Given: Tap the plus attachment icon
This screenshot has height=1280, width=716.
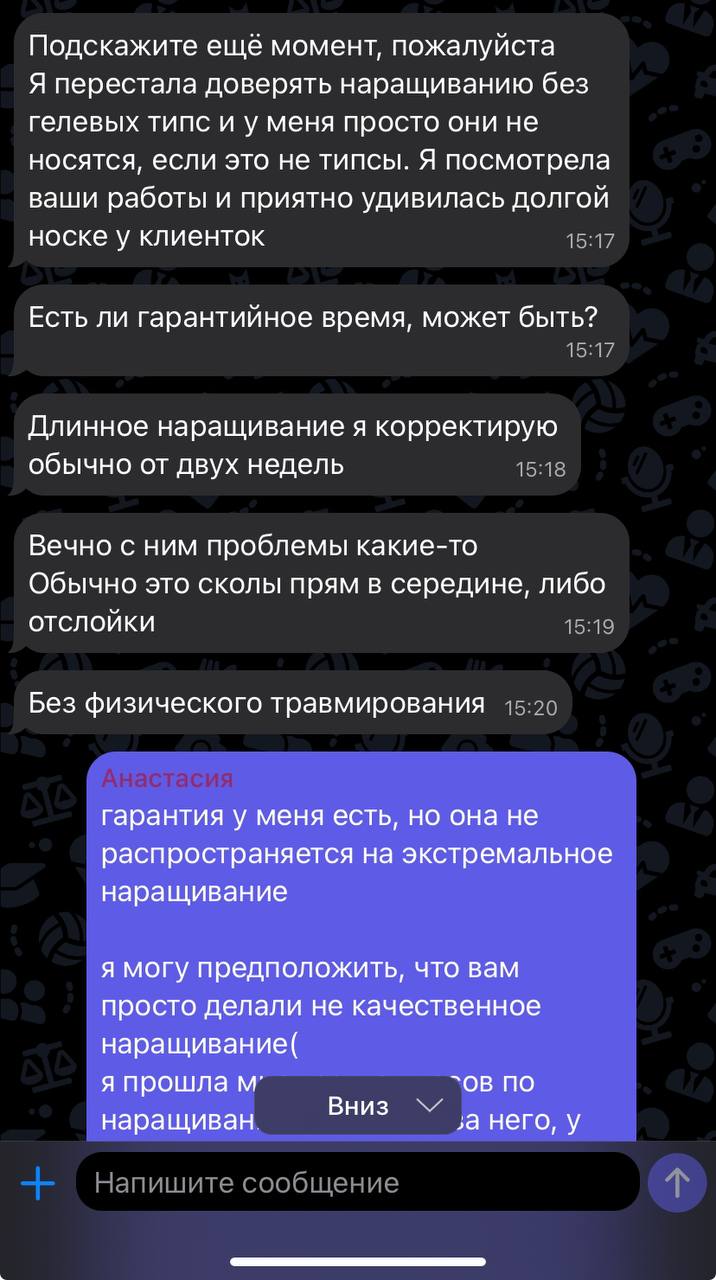Looking at the screenshot, I should [38, 1183].
